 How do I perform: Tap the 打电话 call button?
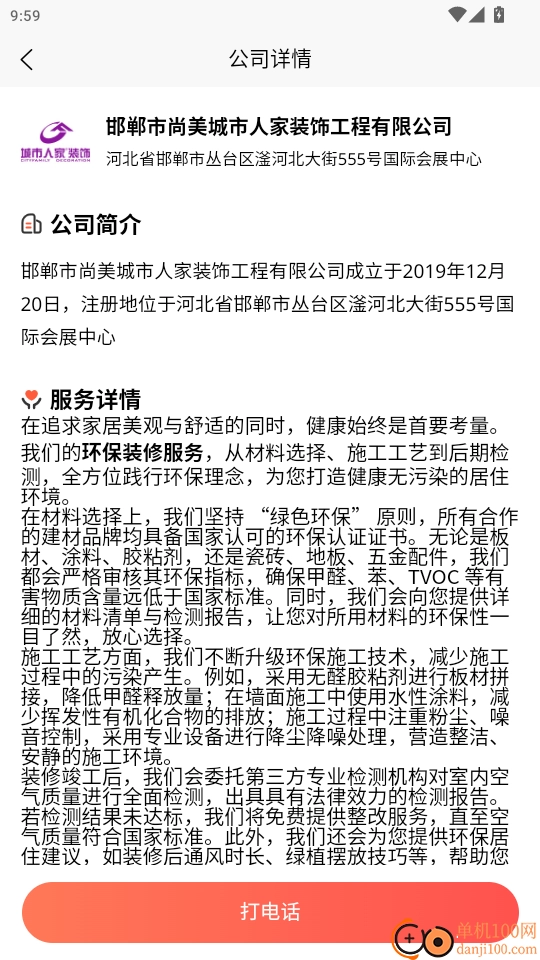pyautogui.click(x=270, y=912)
